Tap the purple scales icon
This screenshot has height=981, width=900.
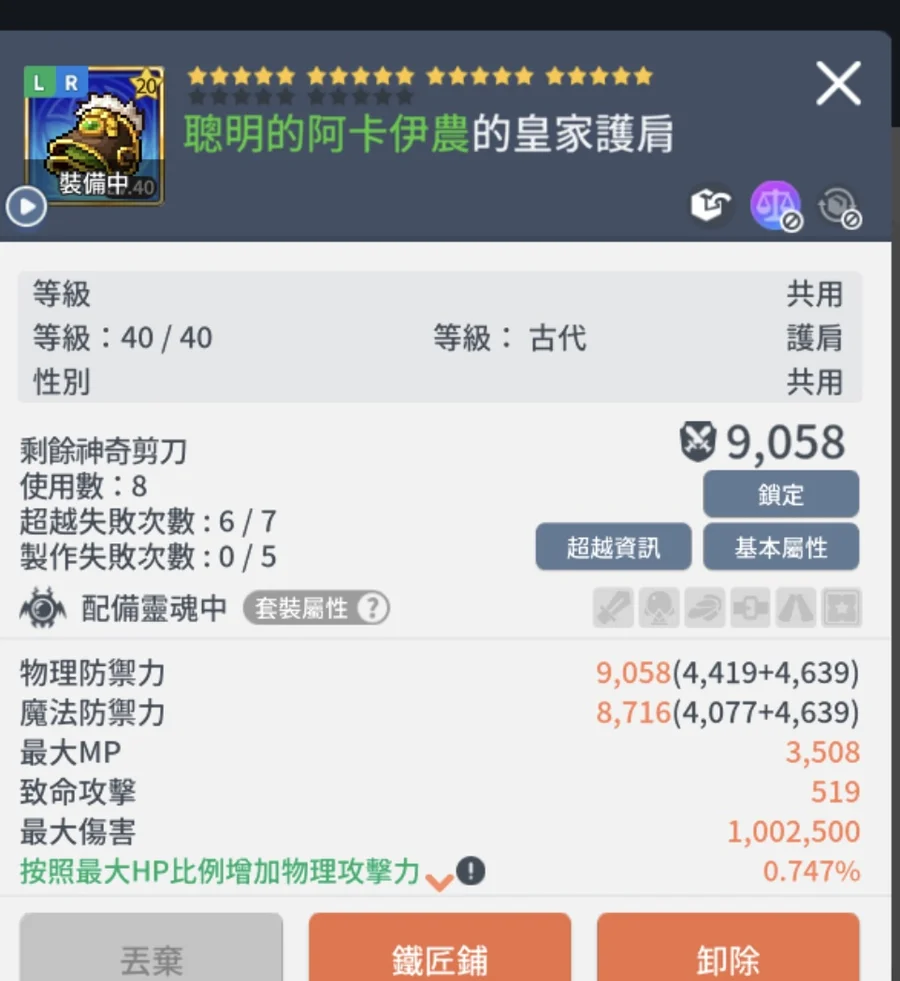(775, 207)
